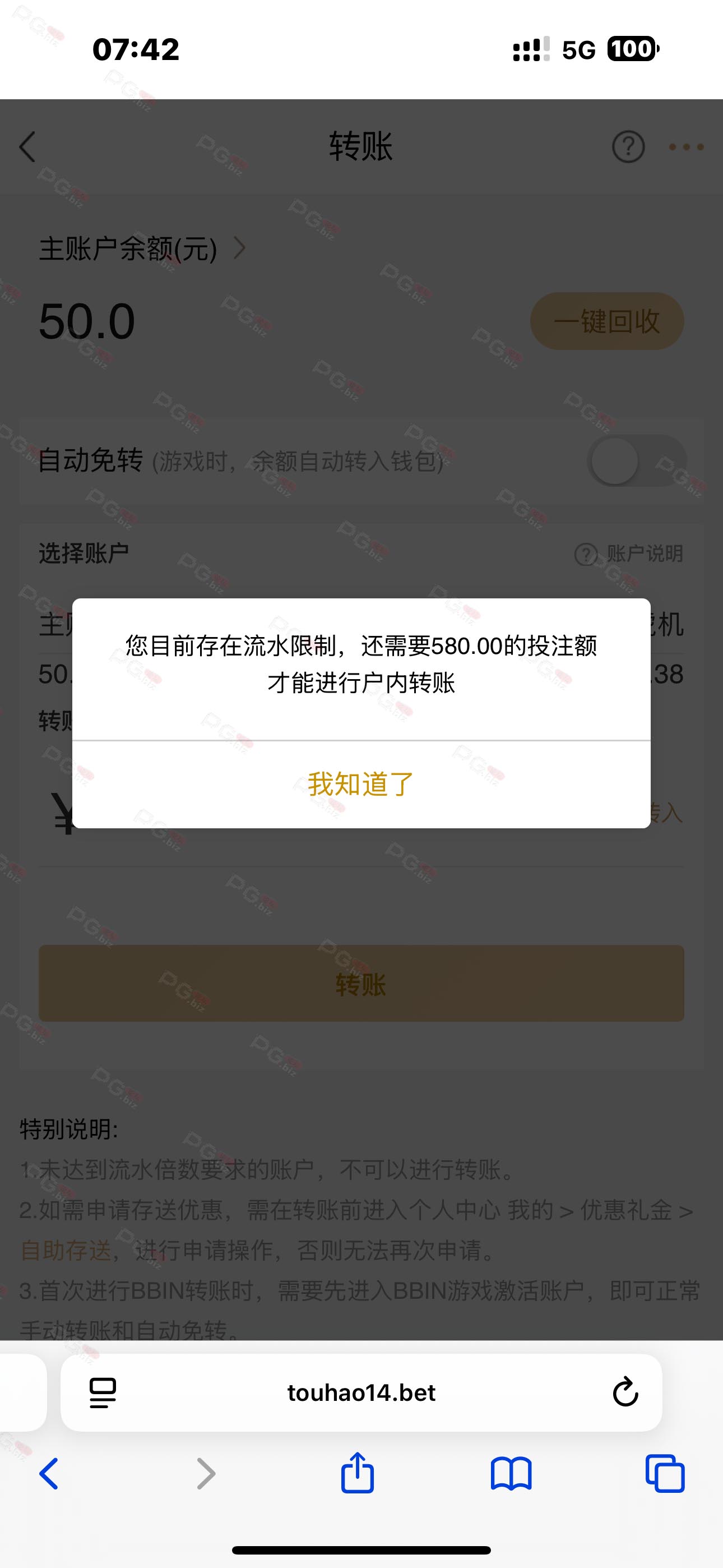The width and height of the screenshot is (723, 1568).
Task: Confirm with the 转账 button
Action: click(361, 984)
